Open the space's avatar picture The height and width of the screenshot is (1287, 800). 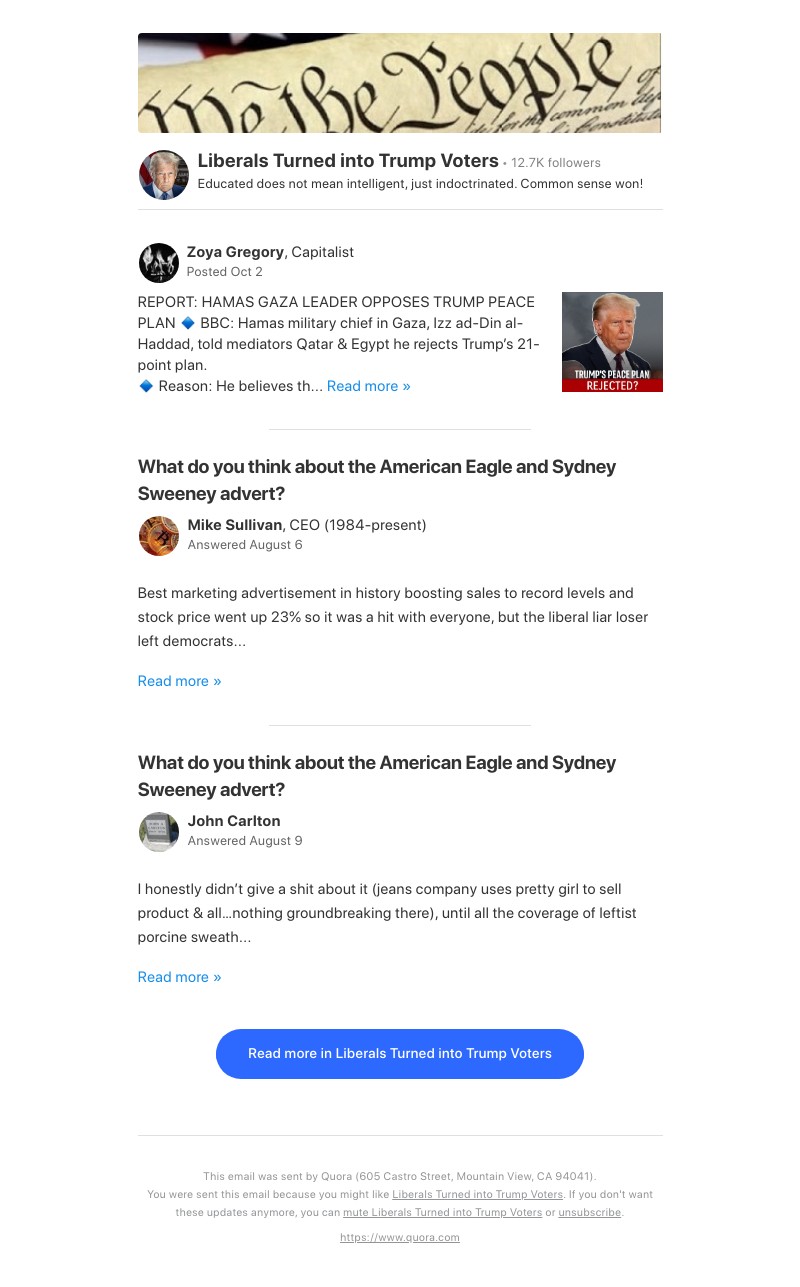[163, 175]
